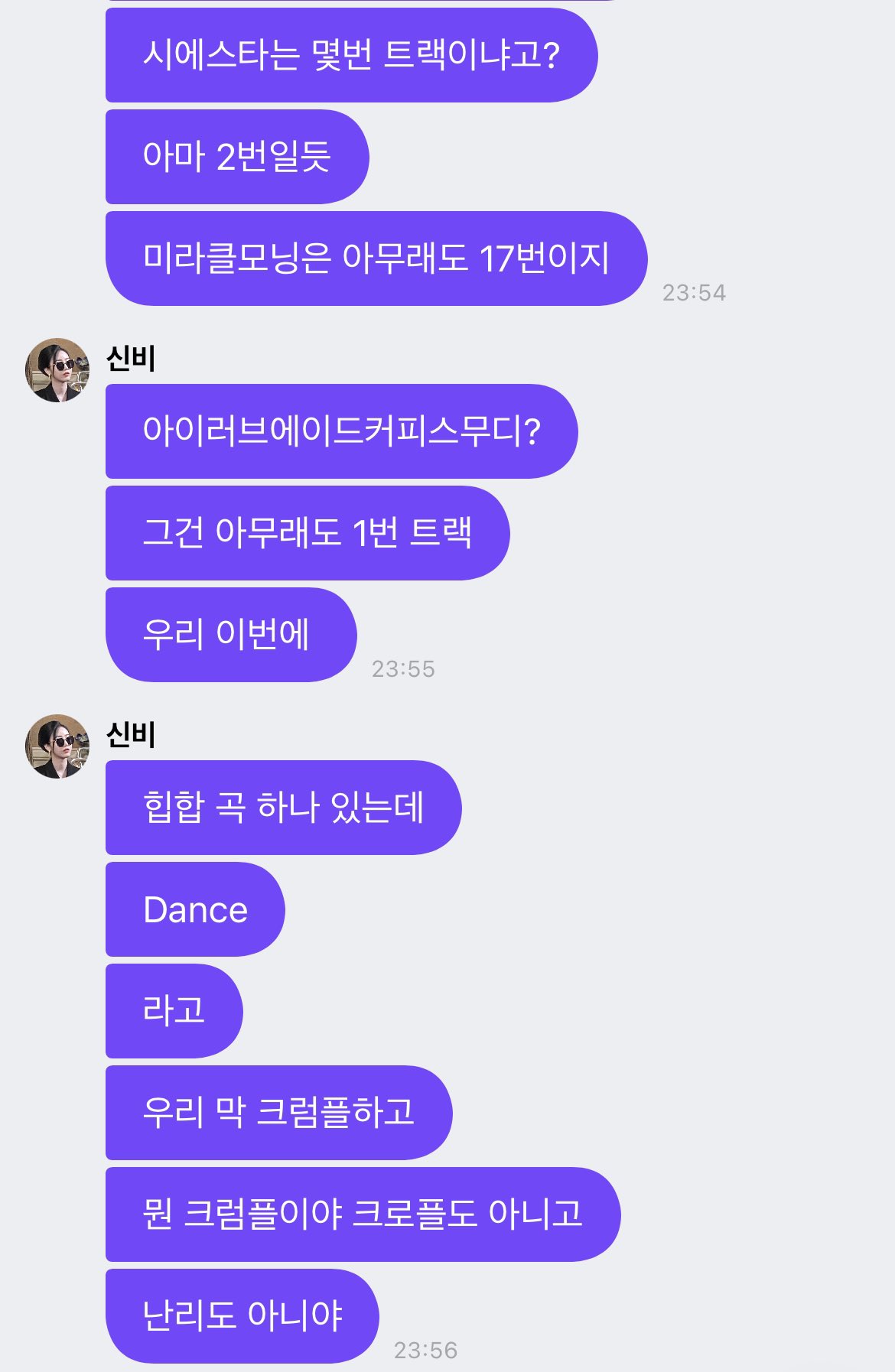
Task: Click the '난리도 아니야' message bubble
Action: (245, 1312)
